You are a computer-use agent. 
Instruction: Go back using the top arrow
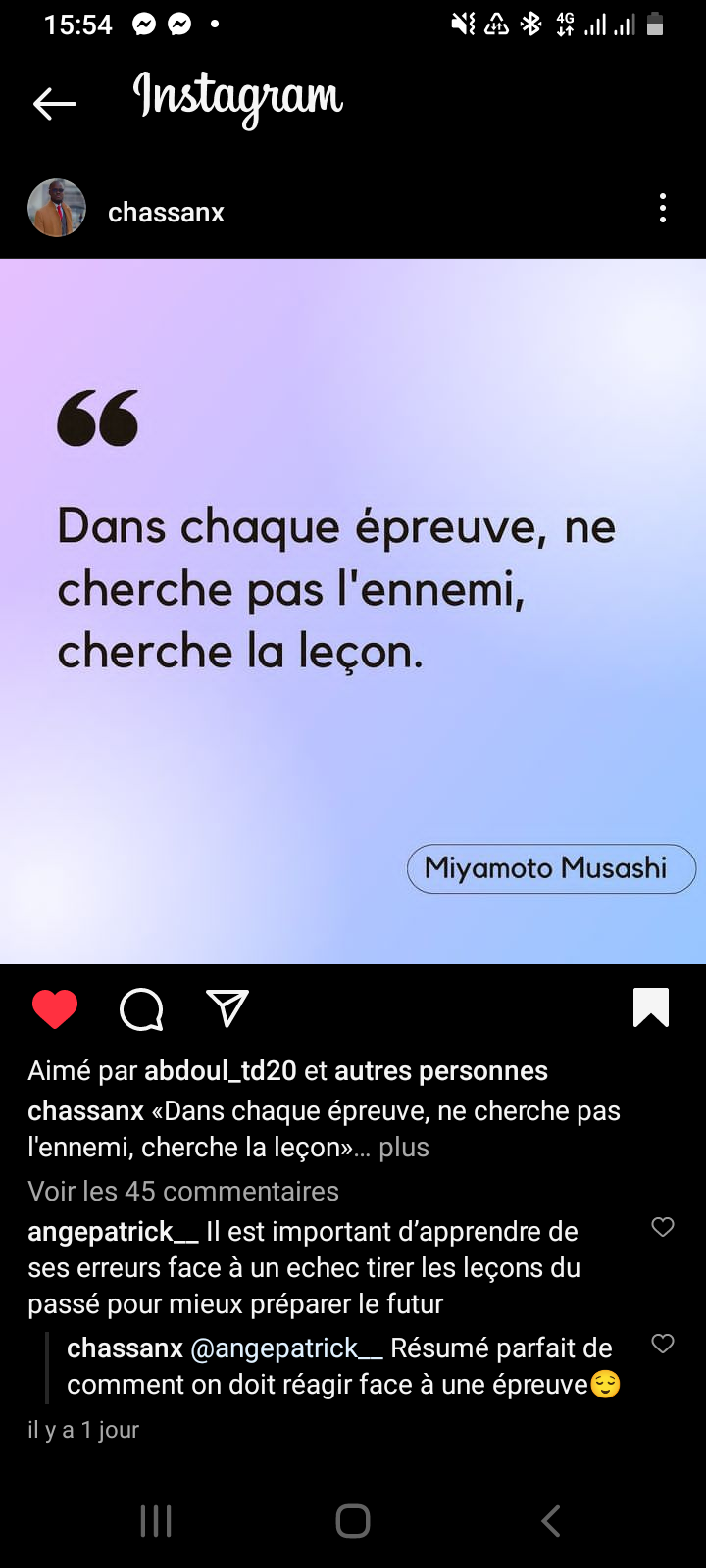(x=55, y=103)
